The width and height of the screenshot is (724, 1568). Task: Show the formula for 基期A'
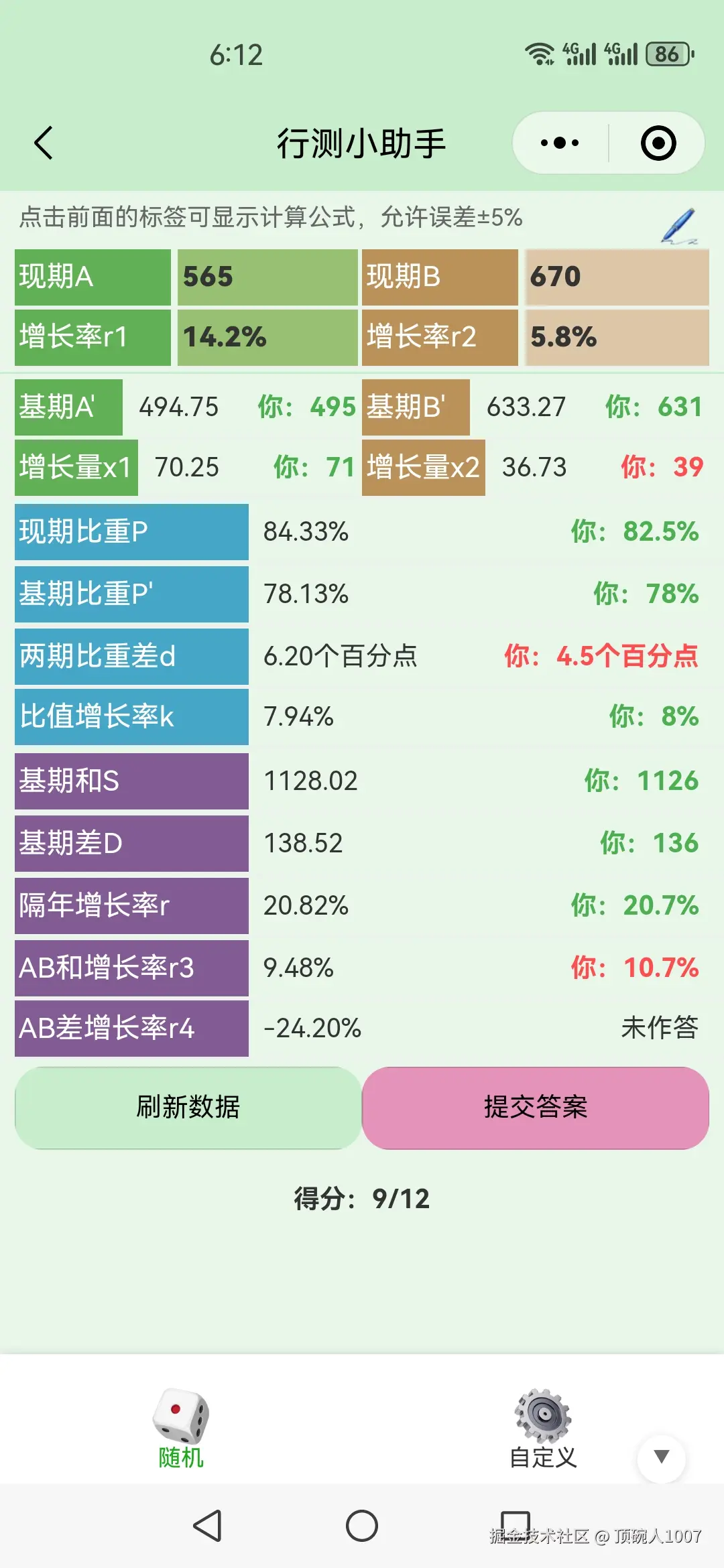[x=68, y=407]
